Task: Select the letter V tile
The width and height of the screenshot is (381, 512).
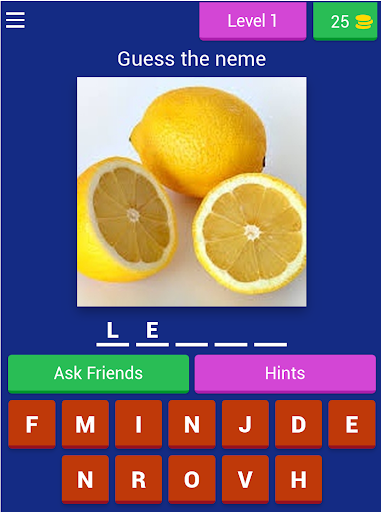Action: (x=245, y=479)
